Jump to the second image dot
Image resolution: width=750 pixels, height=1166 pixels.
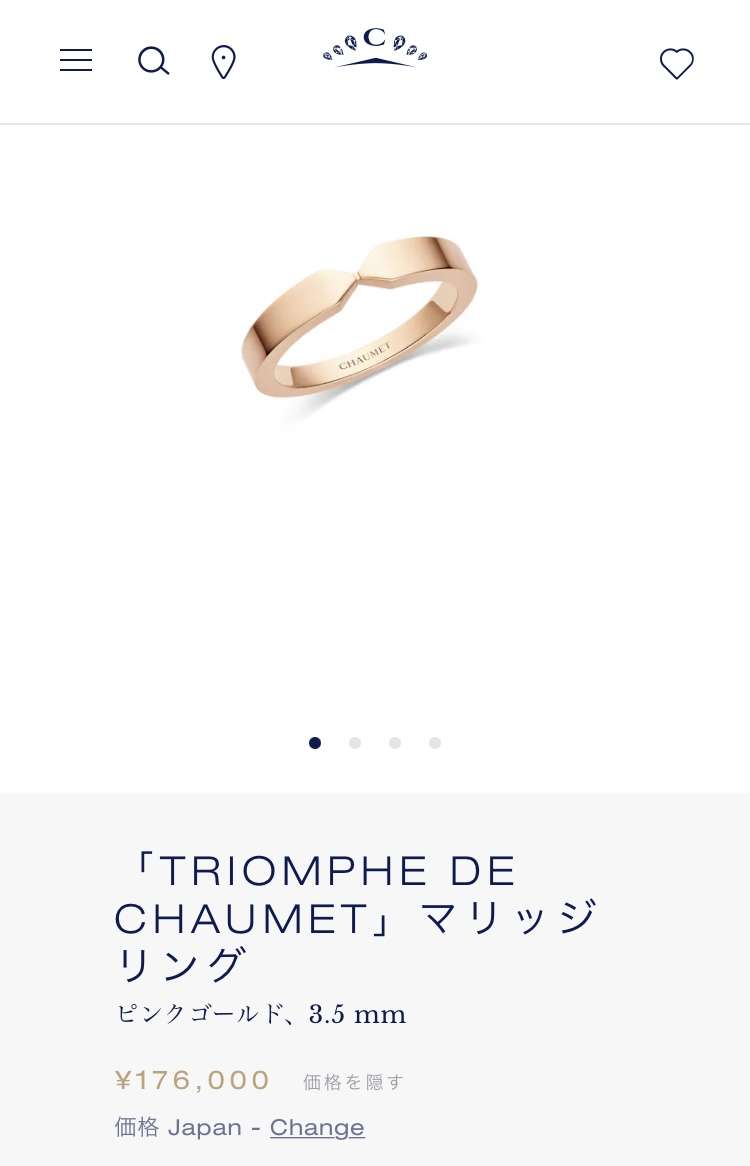(x=355, y=743)
